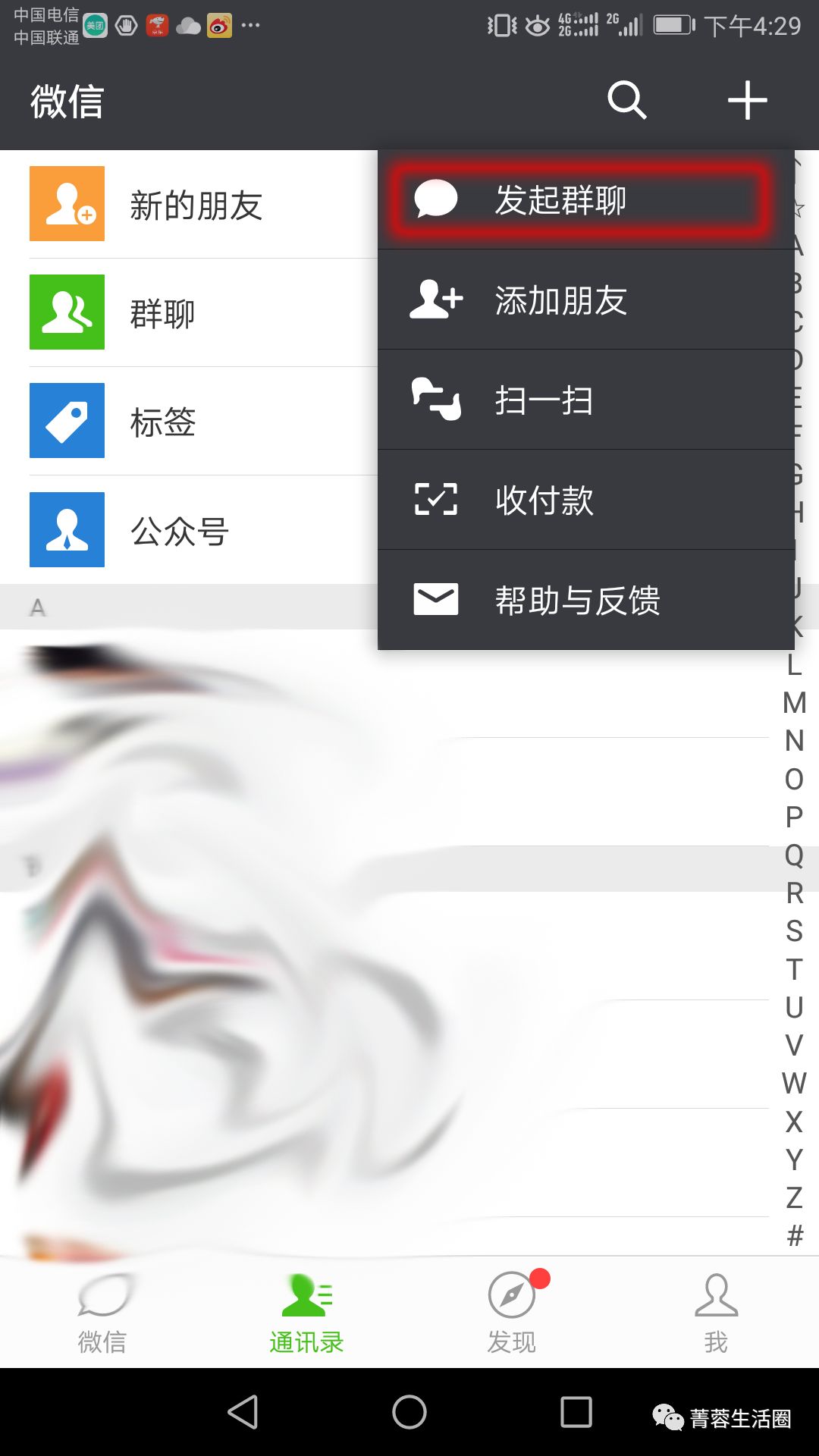The width and height of the screenshot is (819, 1456).
Task: Jump to letter Z in index bar
Action: (794, 1198)
